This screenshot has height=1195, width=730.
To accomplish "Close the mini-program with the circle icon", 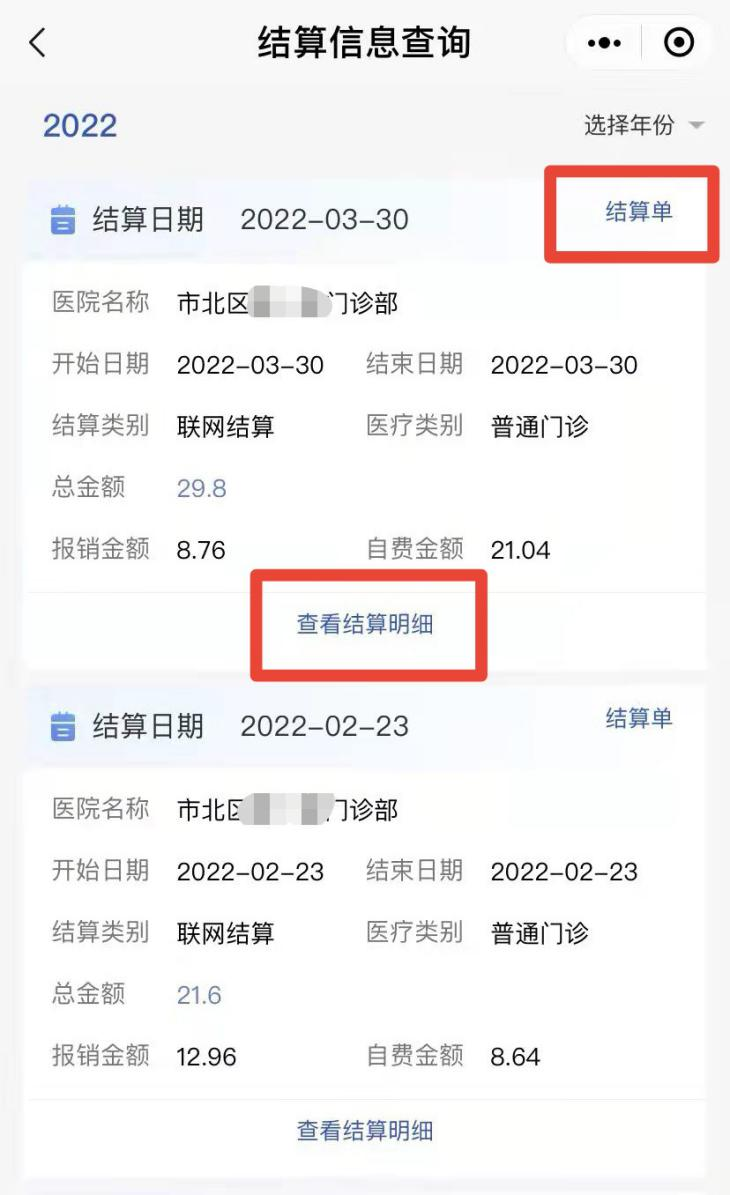I will [679, 43].
